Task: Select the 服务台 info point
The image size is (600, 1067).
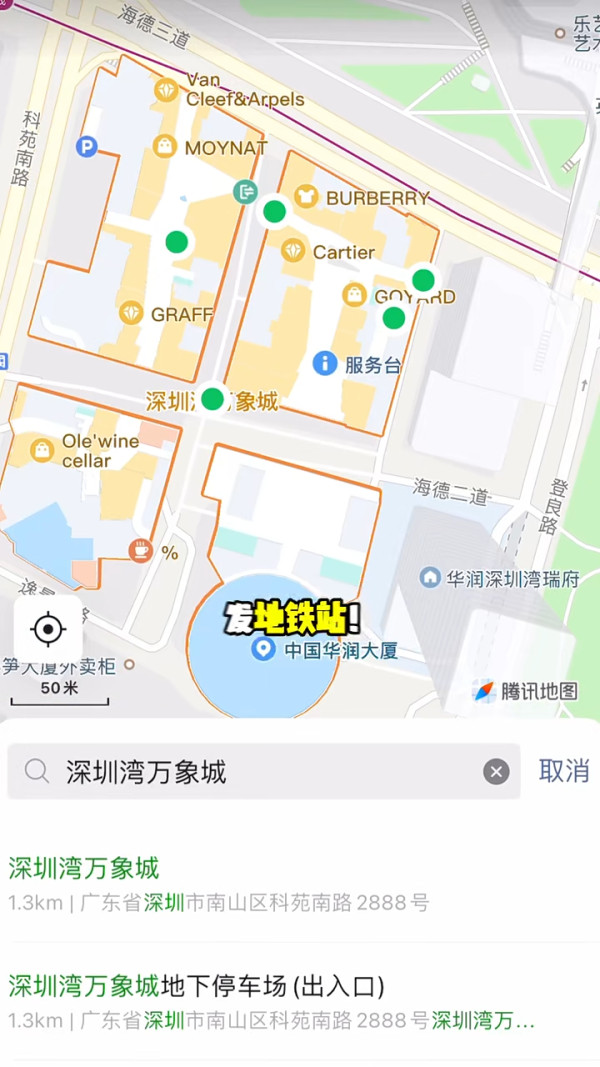Action: coord(325,364)
